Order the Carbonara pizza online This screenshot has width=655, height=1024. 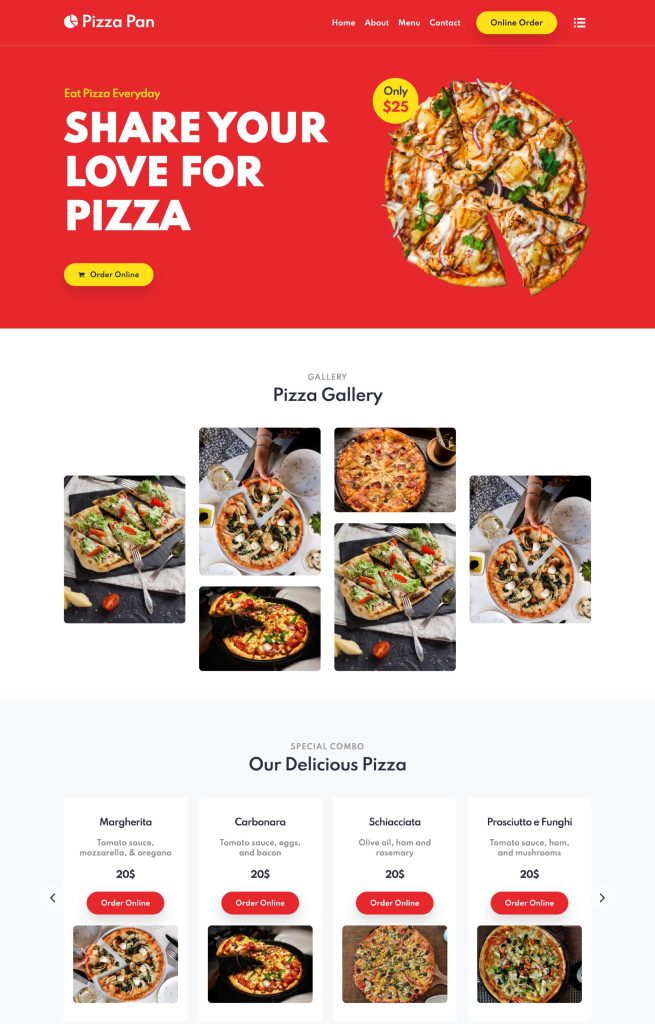[x=260, y=903]
